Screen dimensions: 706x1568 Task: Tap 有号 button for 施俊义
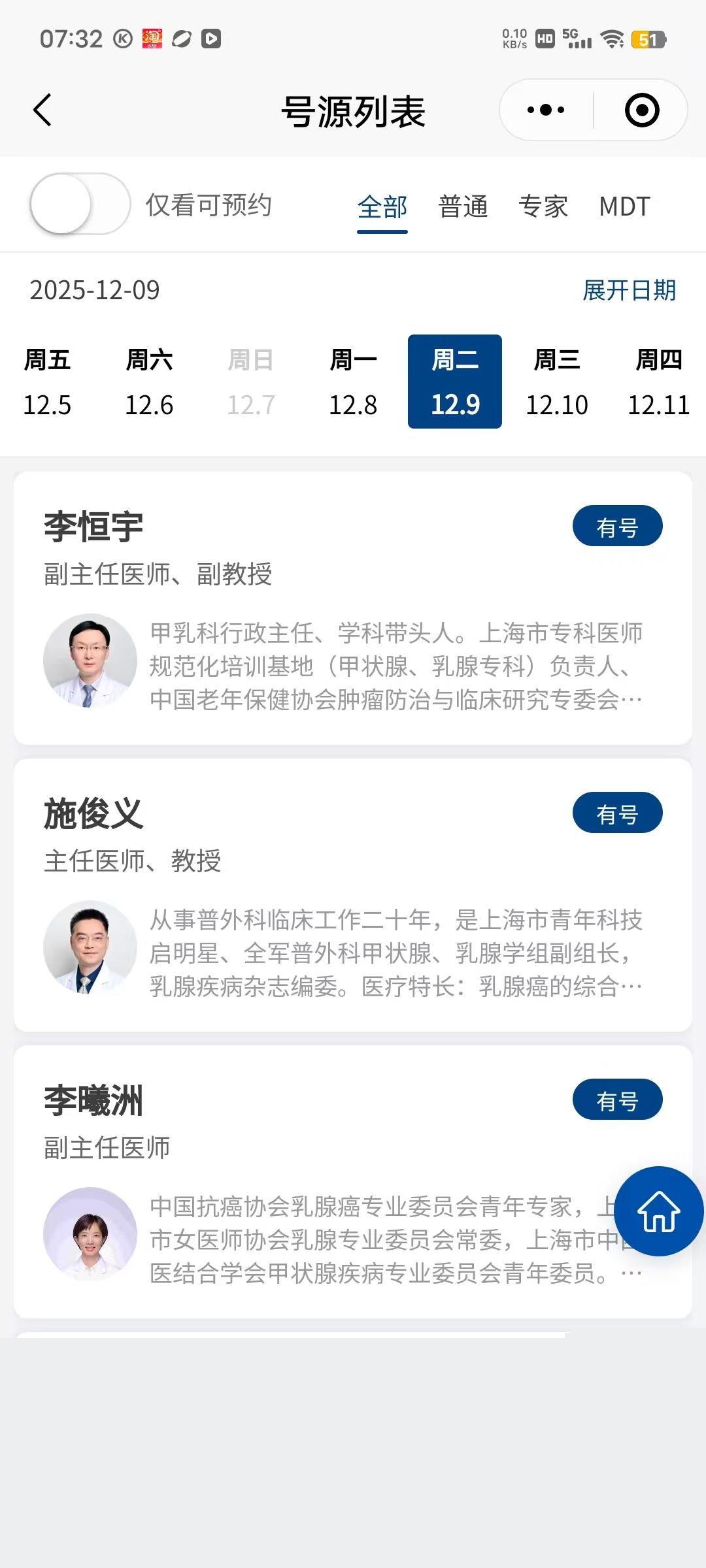point(617,813)
